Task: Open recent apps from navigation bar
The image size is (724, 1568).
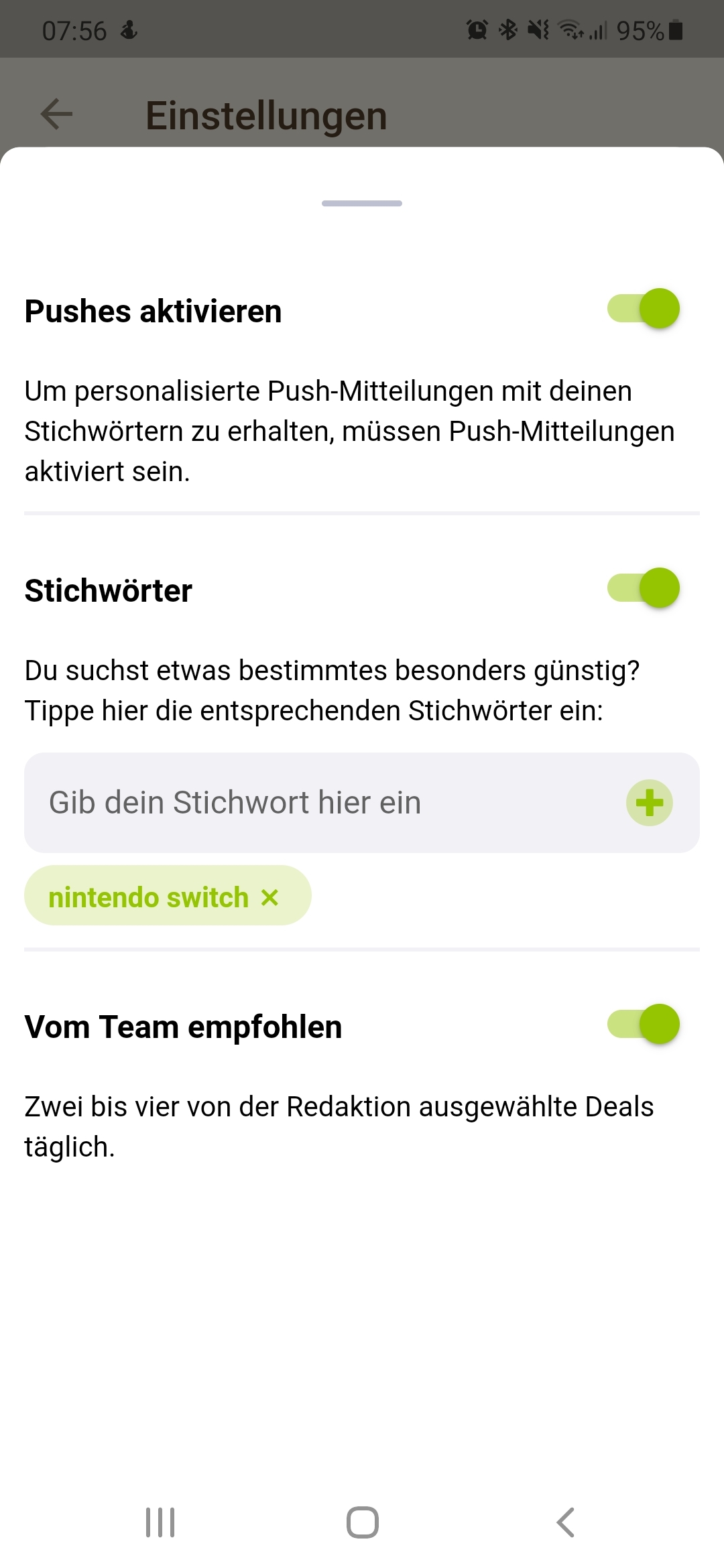Action: (160, 1522)
